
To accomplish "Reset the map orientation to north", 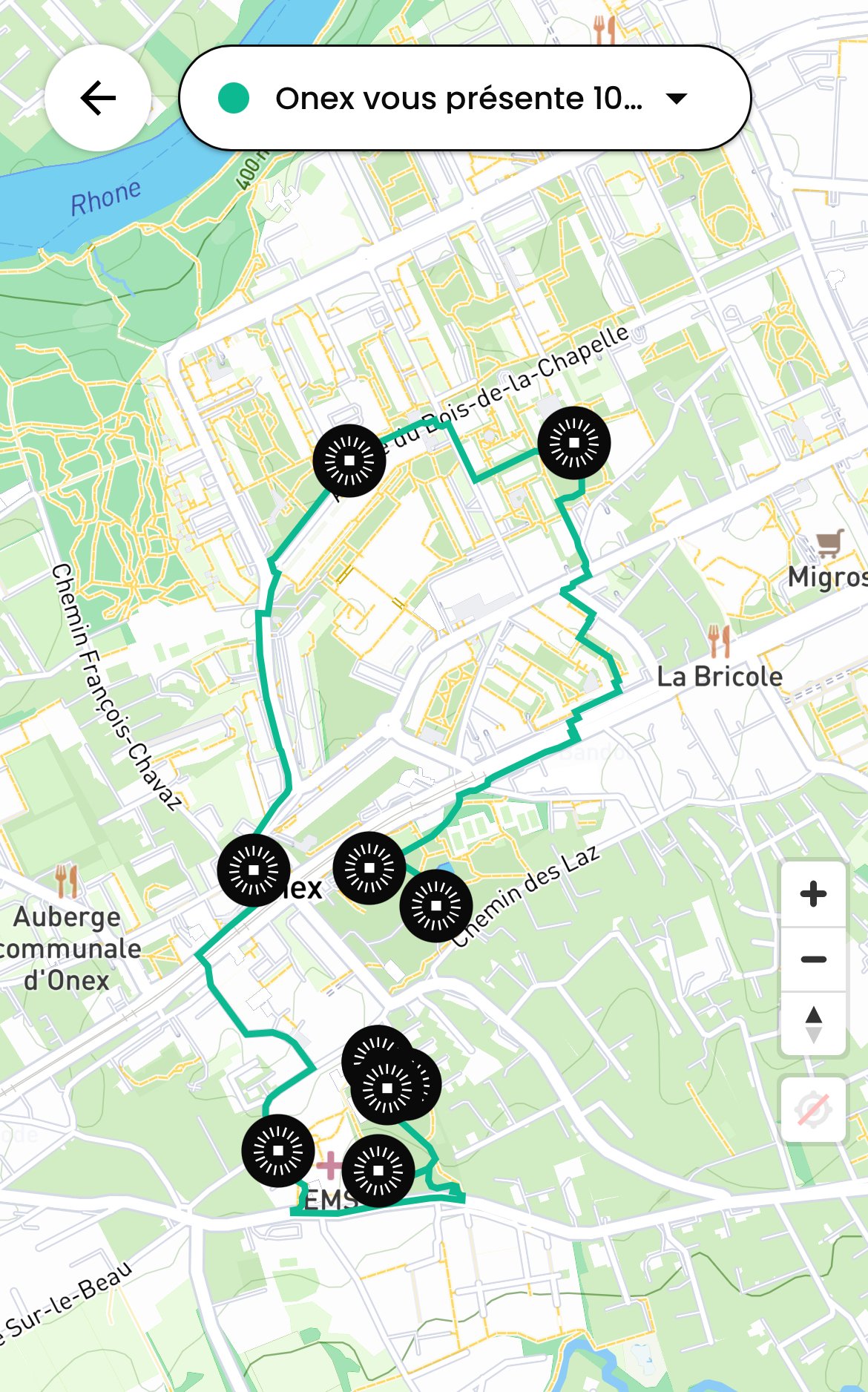I will tap(813, 1024).
